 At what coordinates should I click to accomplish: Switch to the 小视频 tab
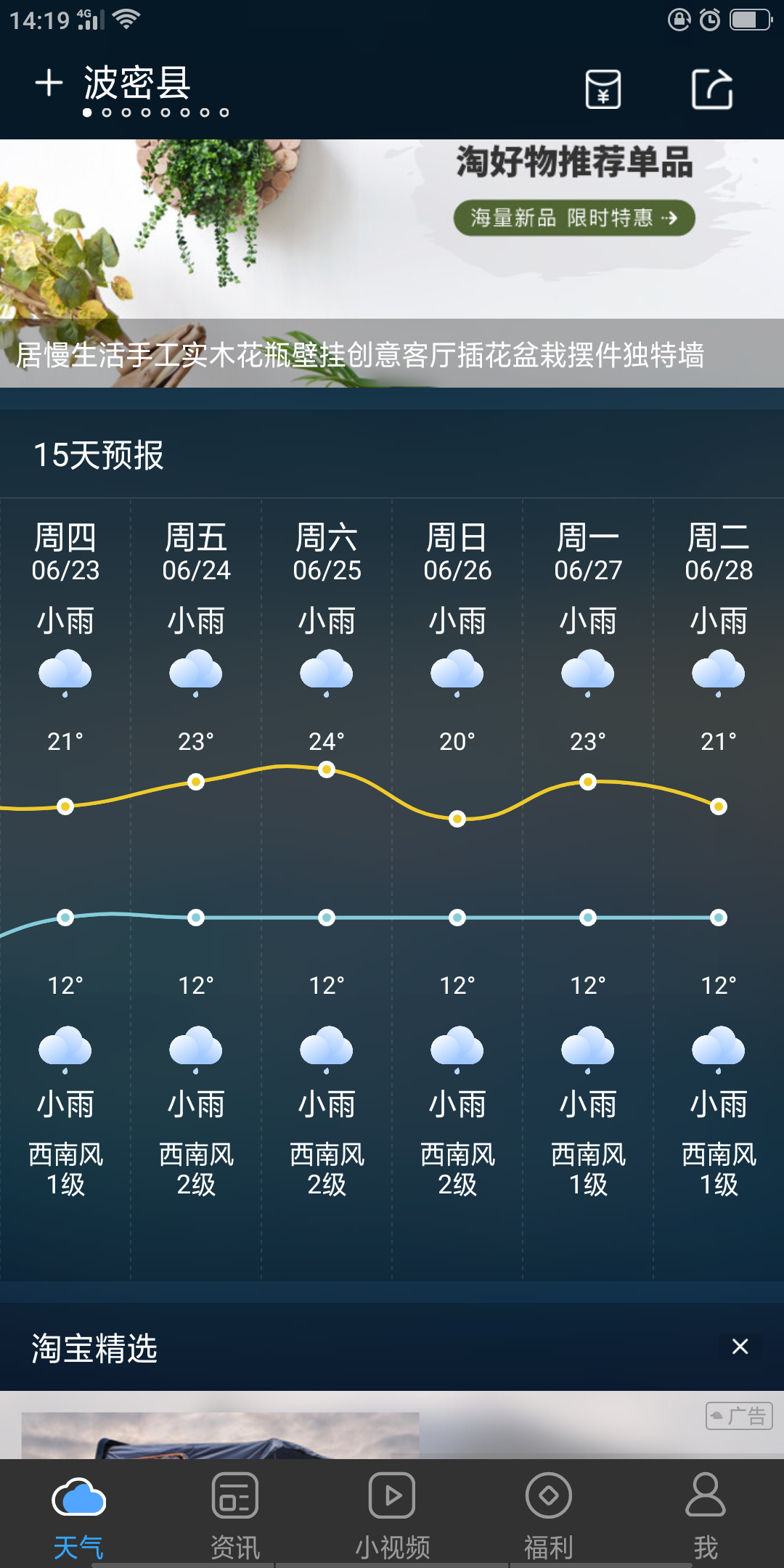[392, 1514]
